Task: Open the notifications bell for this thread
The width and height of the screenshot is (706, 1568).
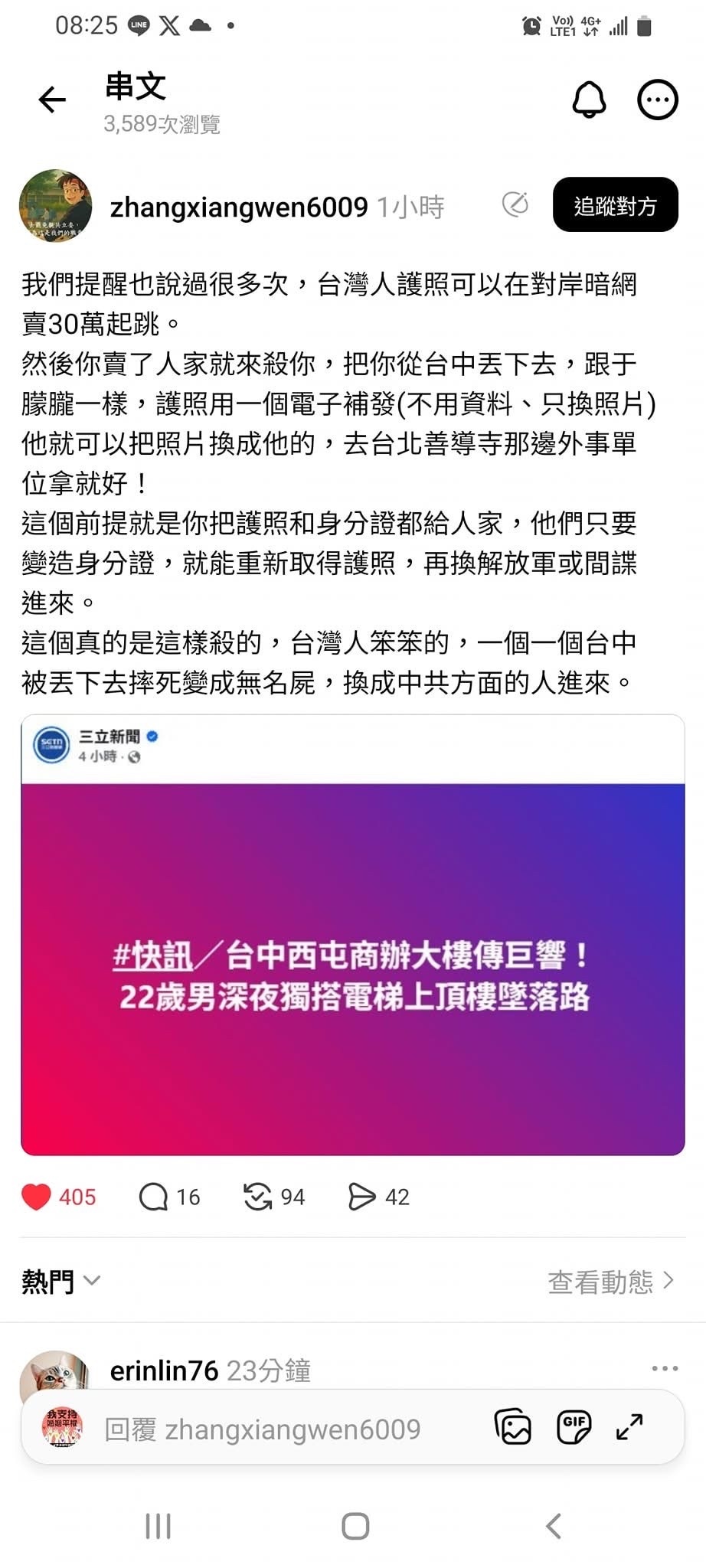Action: point(589,100)
